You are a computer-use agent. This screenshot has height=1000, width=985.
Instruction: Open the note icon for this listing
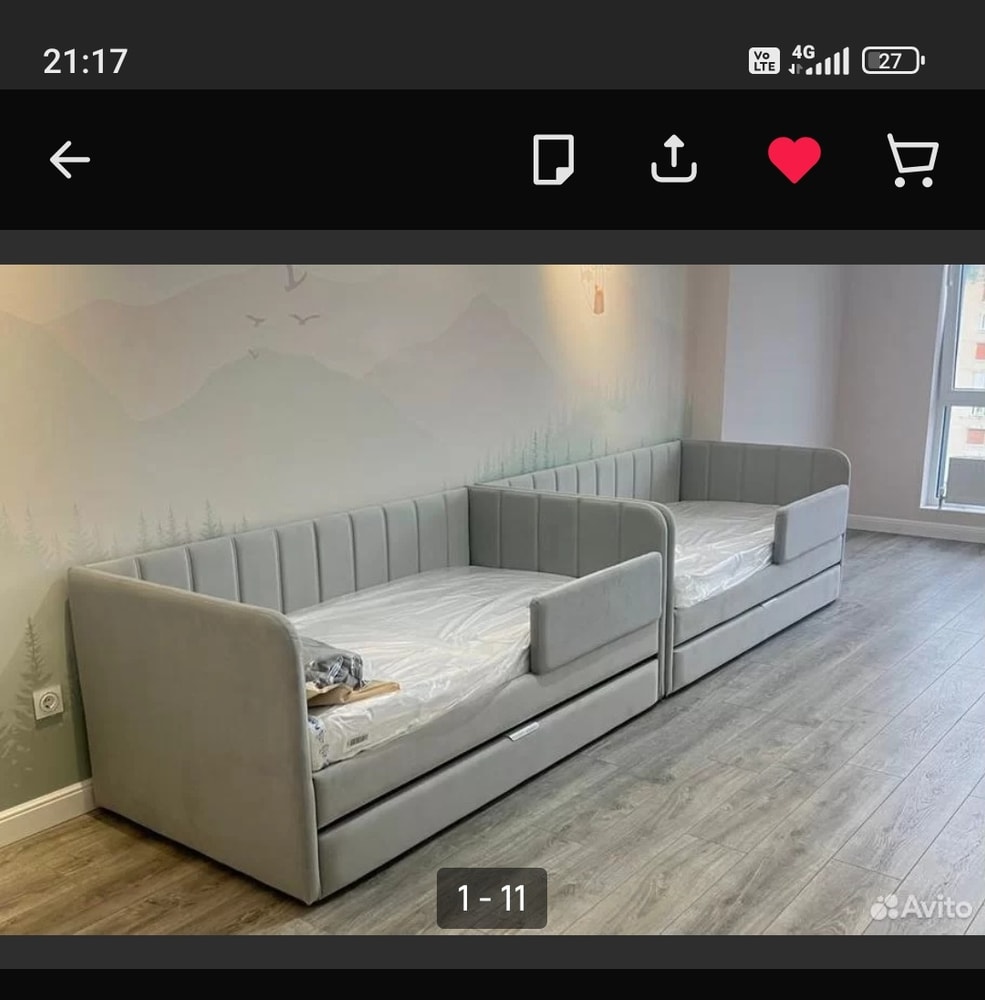[553, 160]
